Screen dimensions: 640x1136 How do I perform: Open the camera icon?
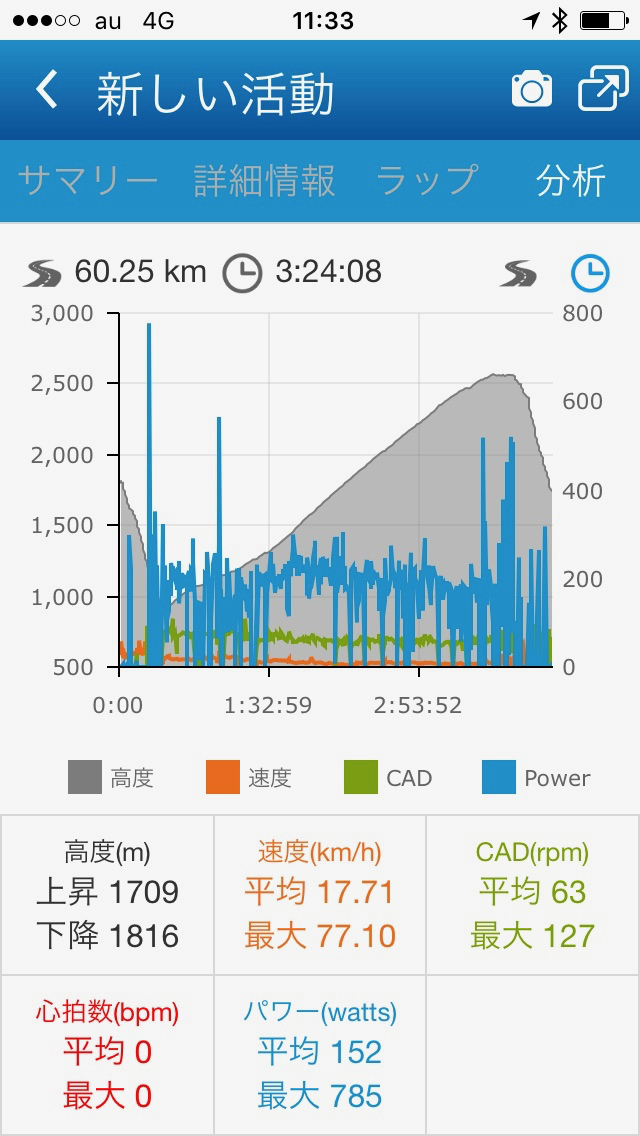[x=531, y=91]
